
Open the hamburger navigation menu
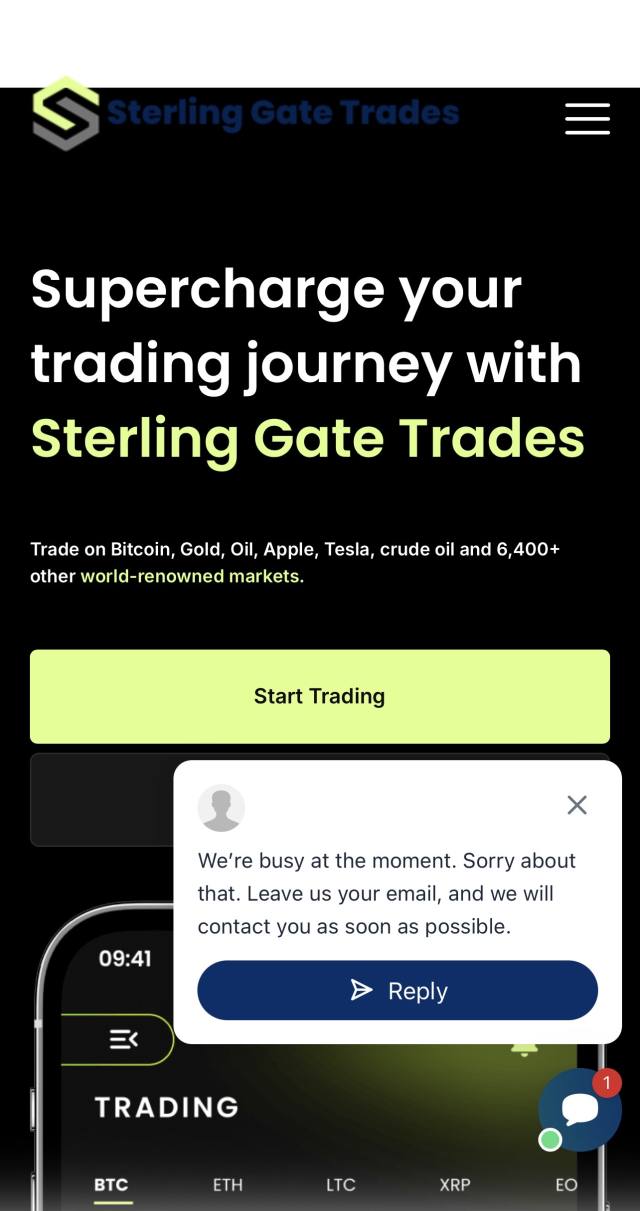click(587, 118)
